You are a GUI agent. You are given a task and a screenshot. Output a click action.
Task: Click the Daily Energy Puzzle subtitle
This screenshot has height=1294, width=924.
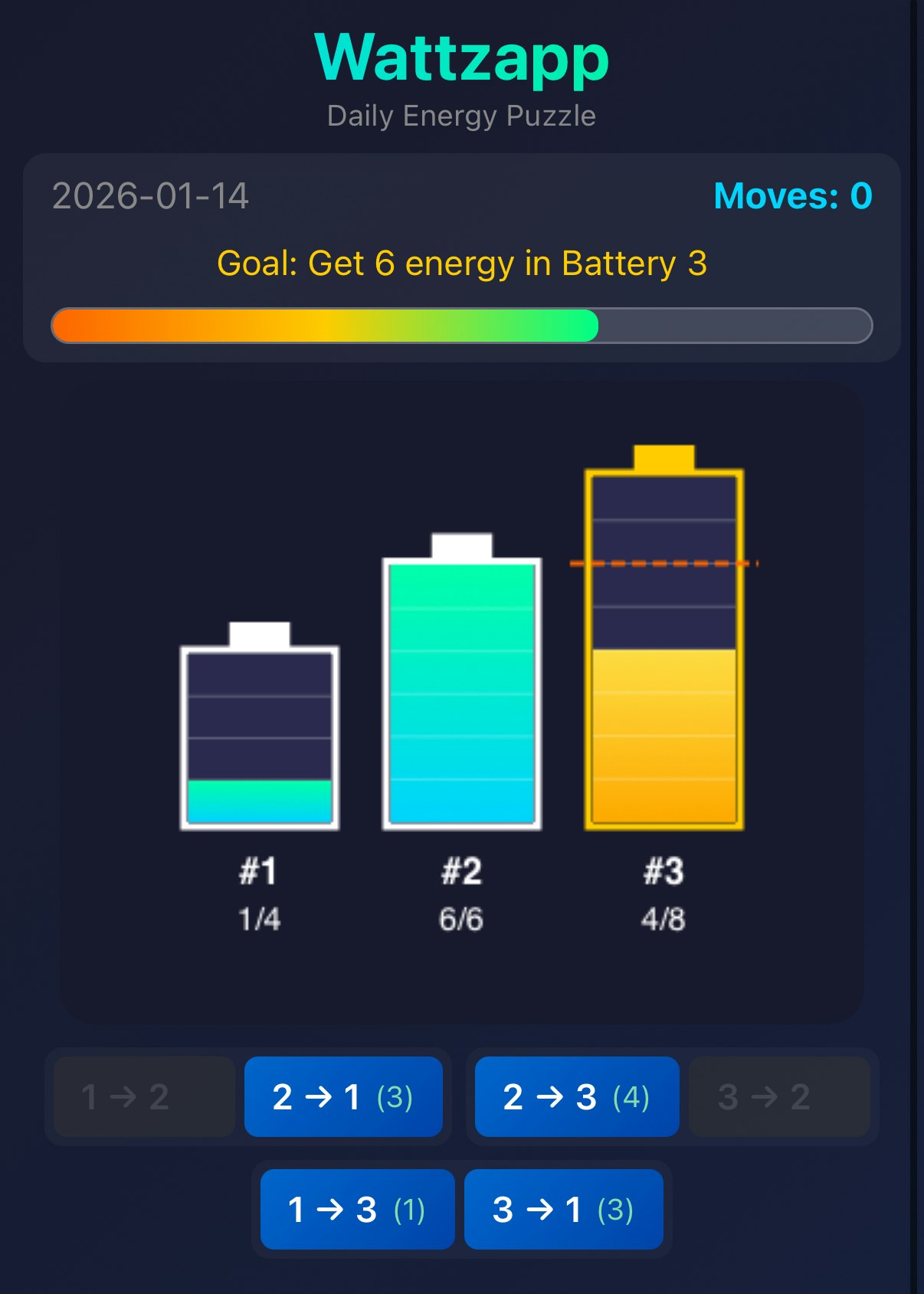(x=461, y=115)
